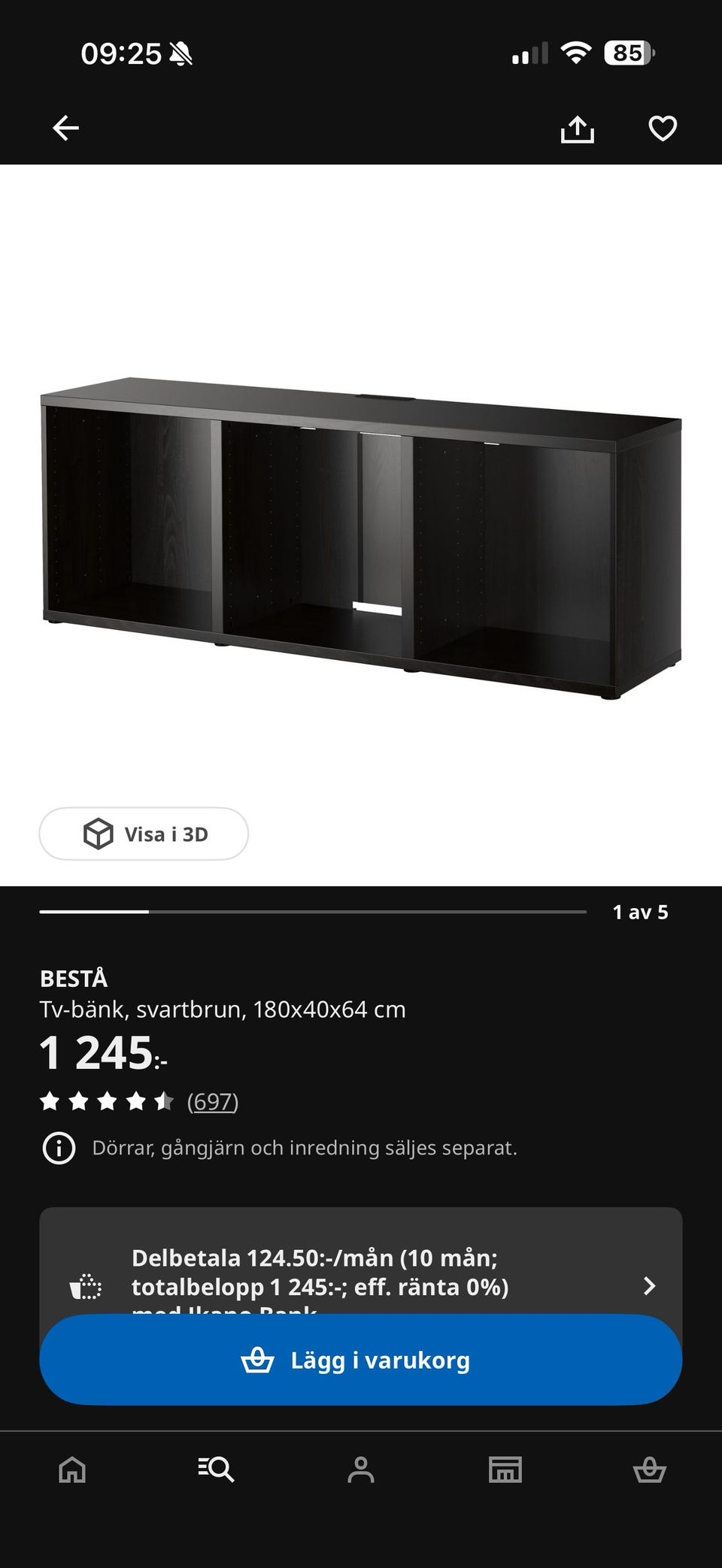Screen dimensions: 722x1568
Task: Tap Lägg i varukorg button
Action: [361, 1360]
